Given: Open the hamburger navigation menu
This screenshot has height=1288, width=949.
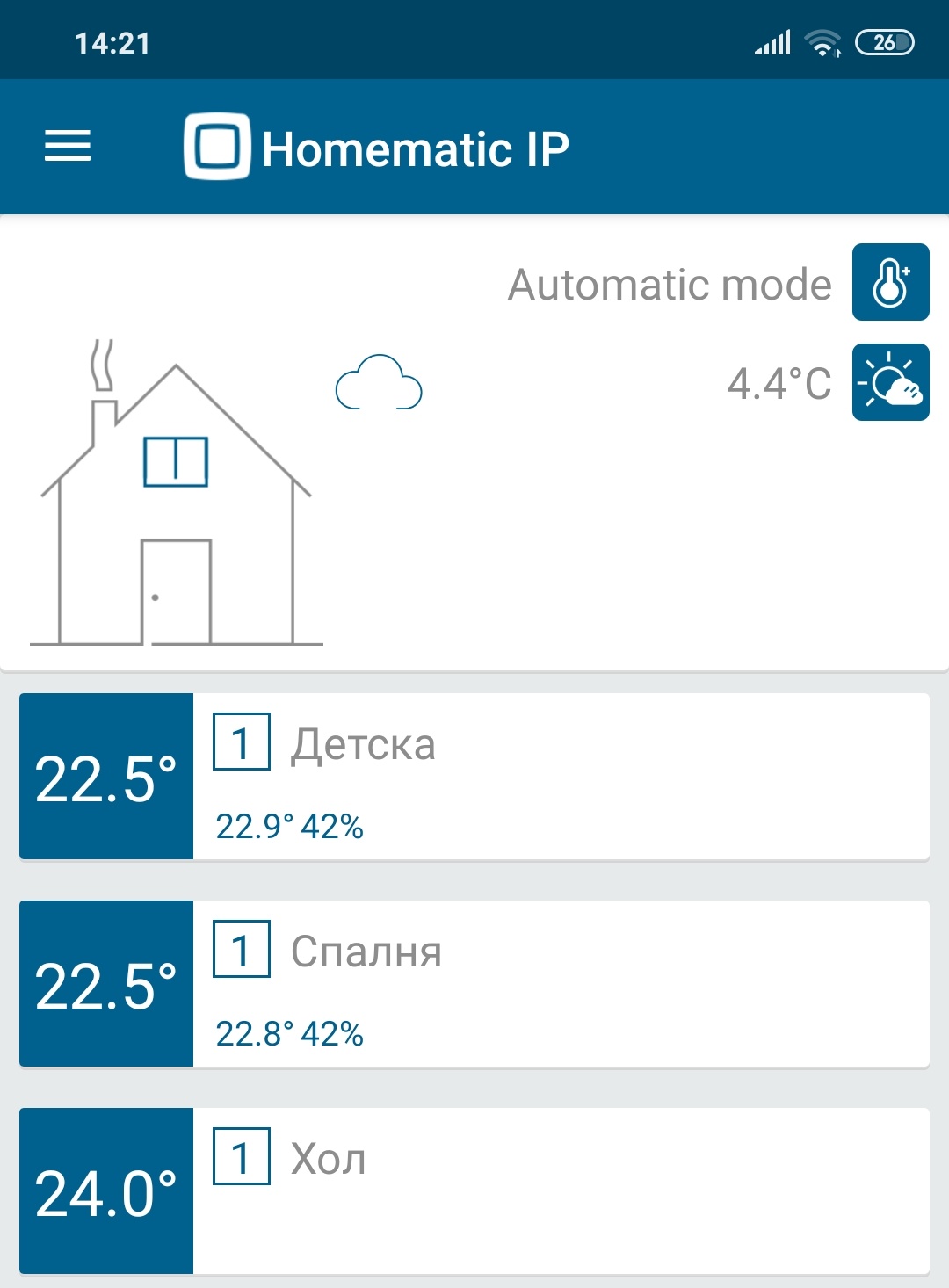Looking at the screenshot, I should tap(68, 146).
